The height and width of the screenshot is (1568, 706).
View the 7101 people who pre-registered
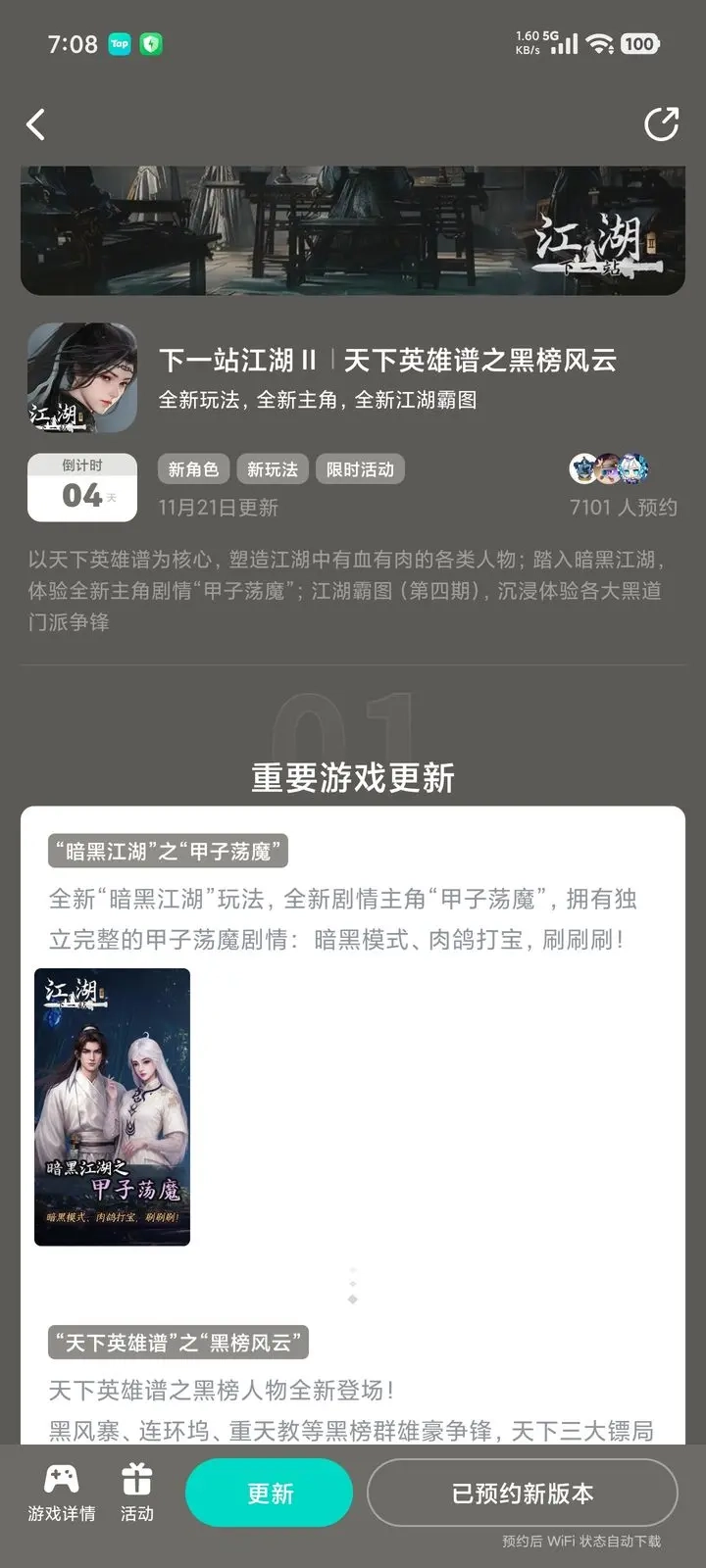pos(623,488)
